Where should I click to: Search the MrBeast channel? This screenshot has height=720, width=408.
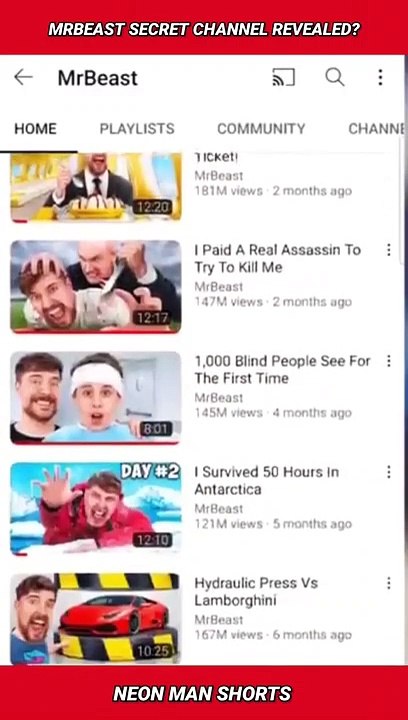click(335, 77)
